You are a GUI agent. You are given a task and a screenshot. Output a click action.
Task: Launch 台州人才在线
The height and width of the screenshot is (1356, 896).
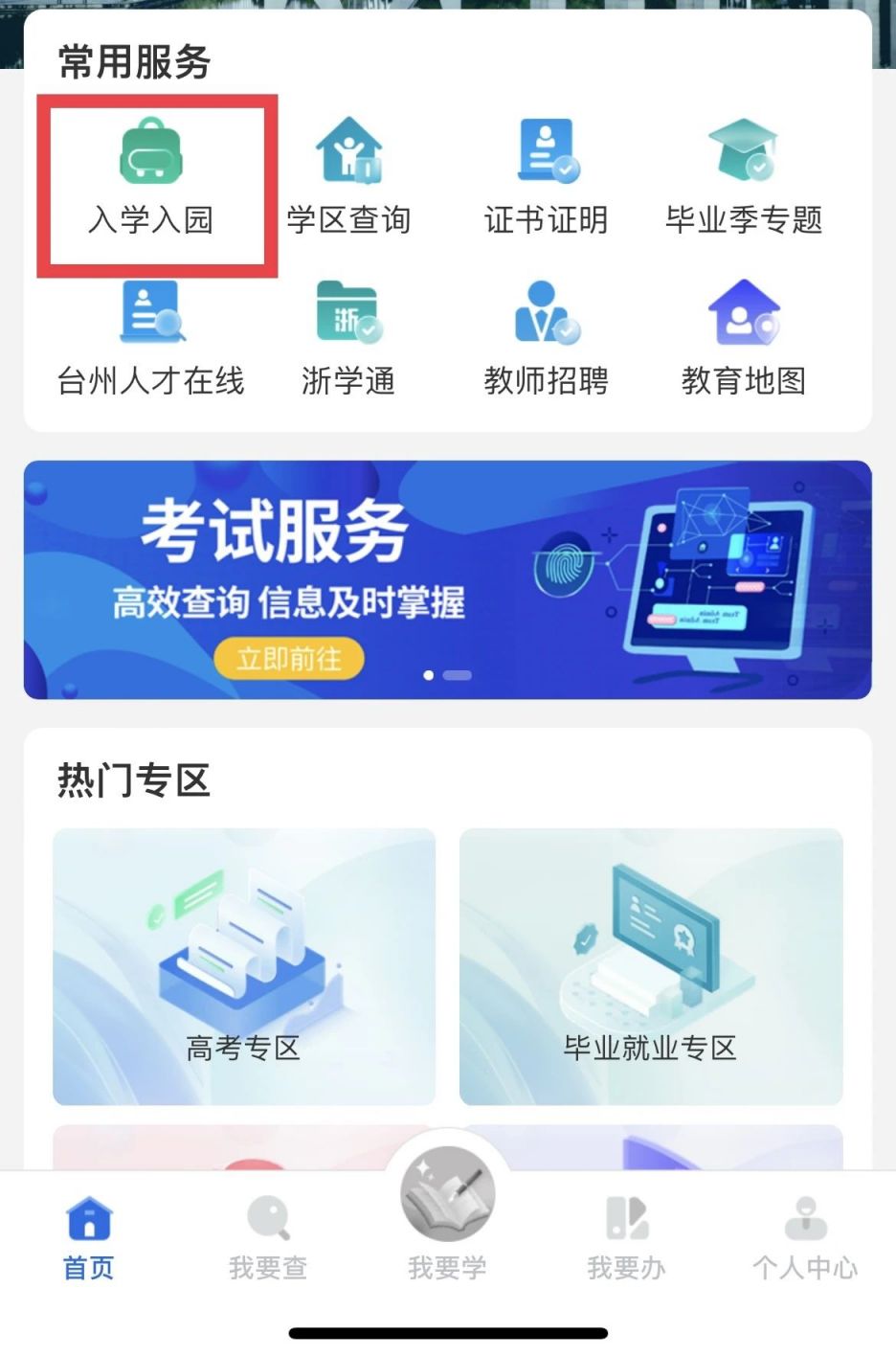point(151,340)
